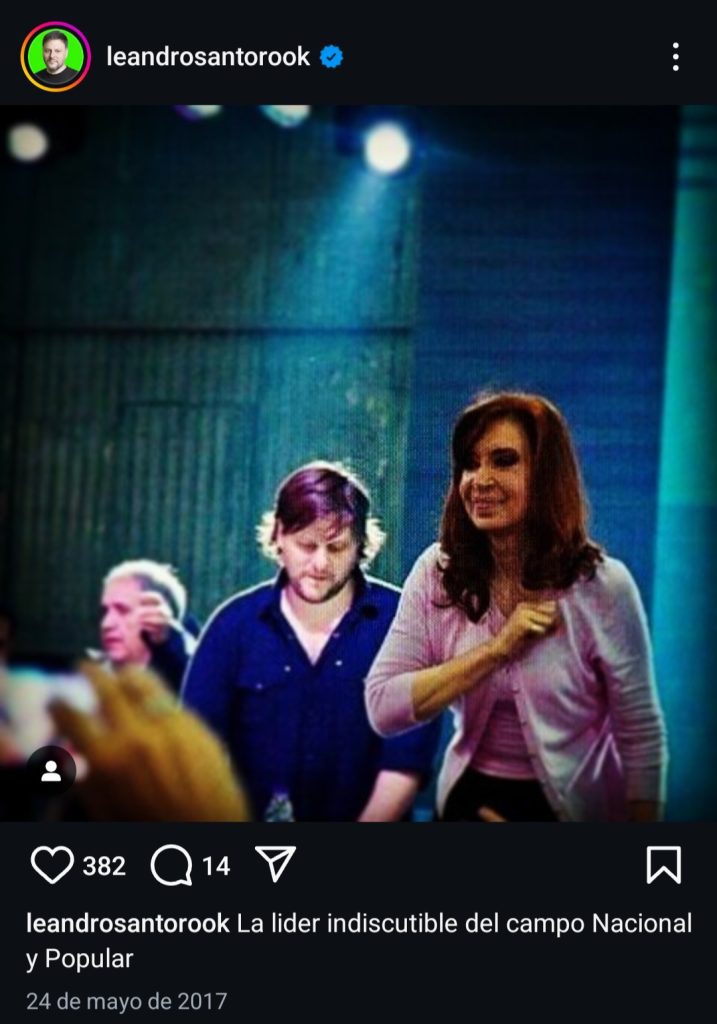Open the post's three-dot options menu
Screen dimensions: 717x1024
[676, 57]
